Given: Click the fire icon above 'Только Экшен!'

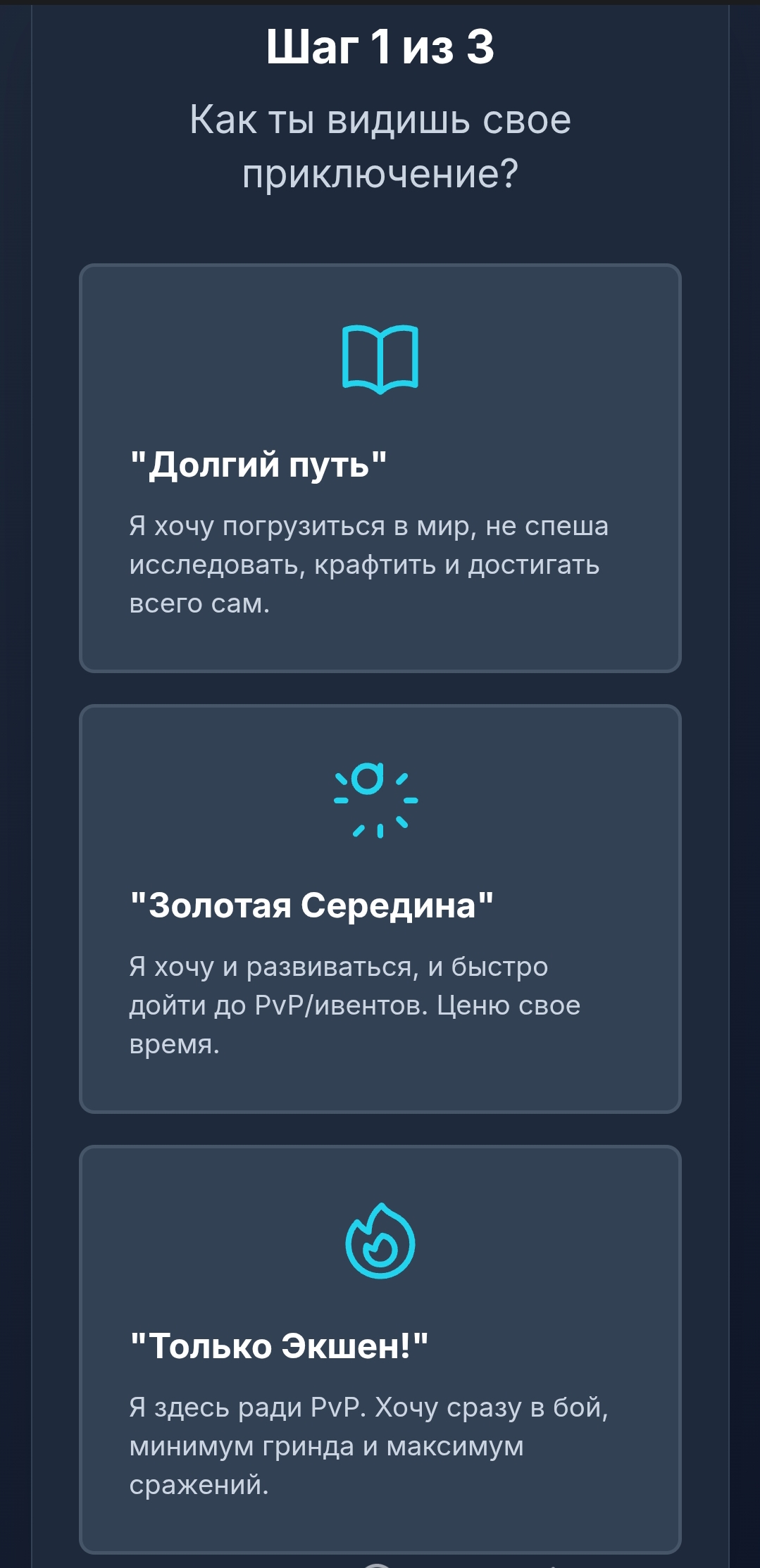Looking at the screenshot, I should click(380, 1241).
